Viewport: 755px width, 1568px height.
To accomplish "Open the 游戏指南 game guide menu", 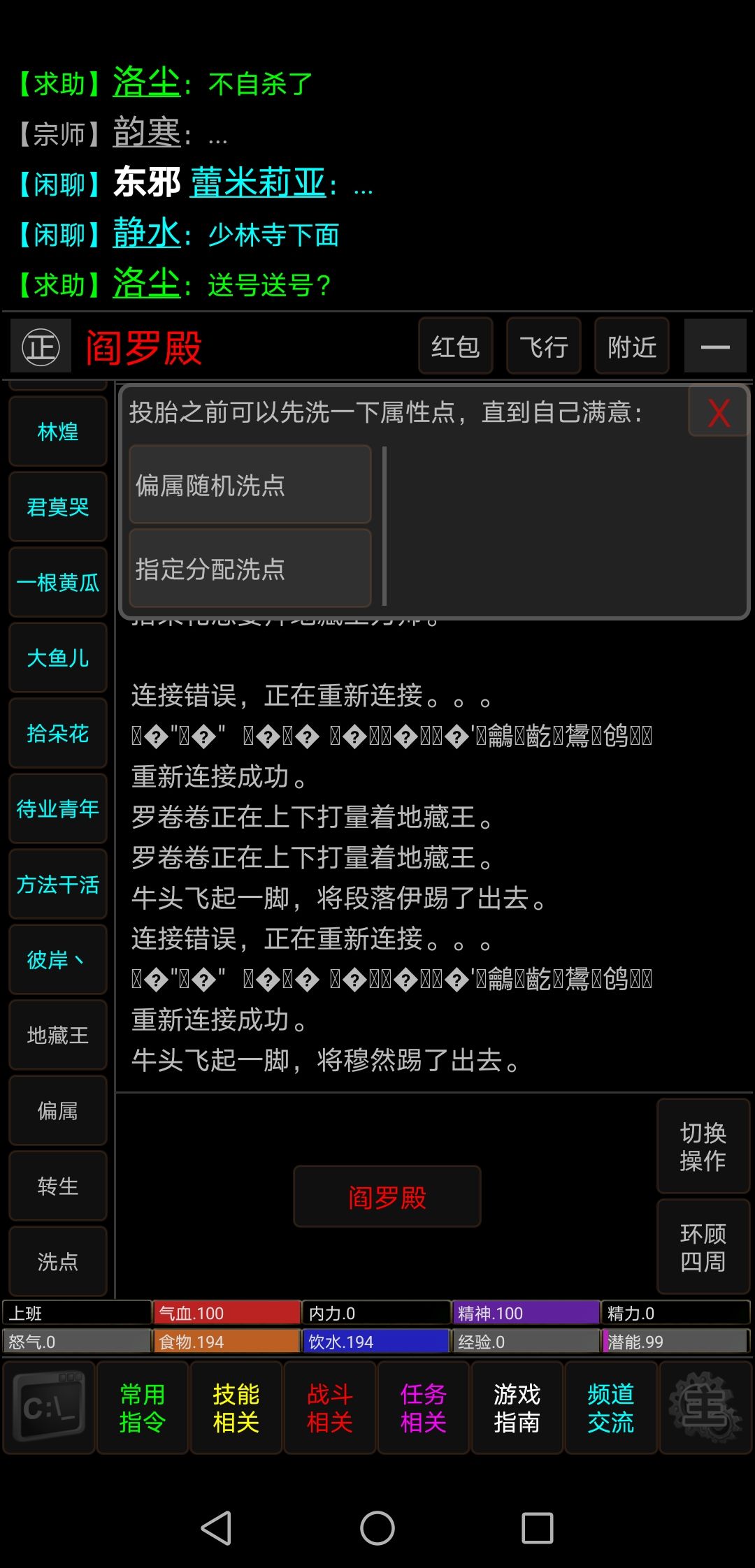I will (x=517, y=1407).
